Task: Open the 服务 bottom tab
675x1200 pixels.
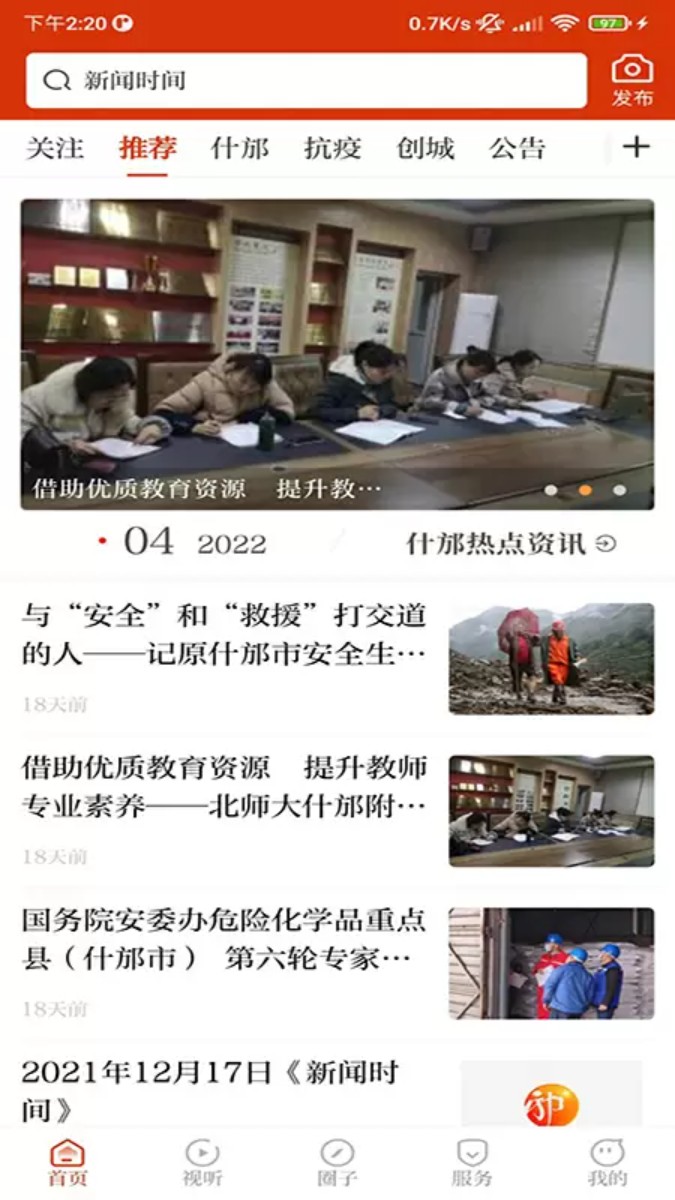Action: [x=472, y=1164]
